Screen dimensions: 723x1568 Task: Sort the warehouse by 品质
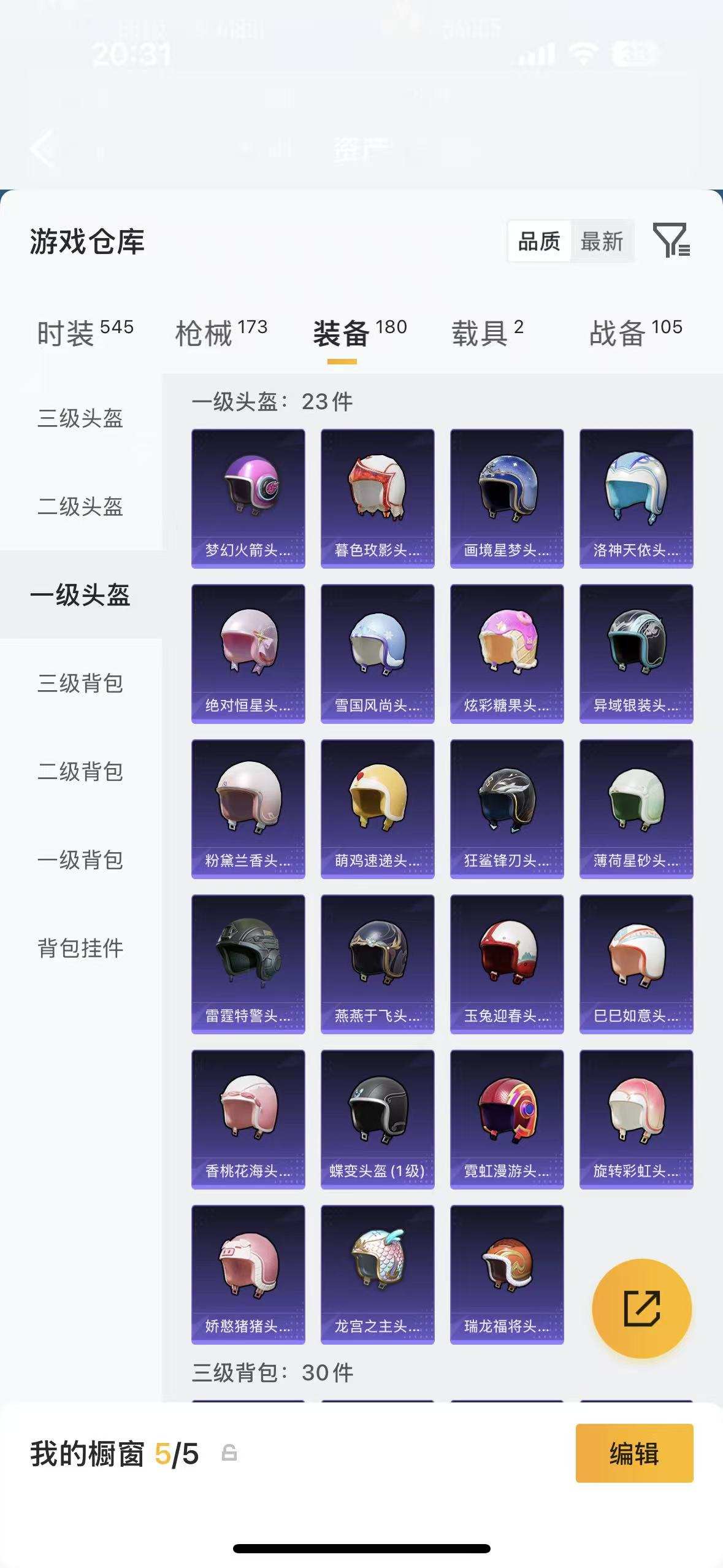539,241
